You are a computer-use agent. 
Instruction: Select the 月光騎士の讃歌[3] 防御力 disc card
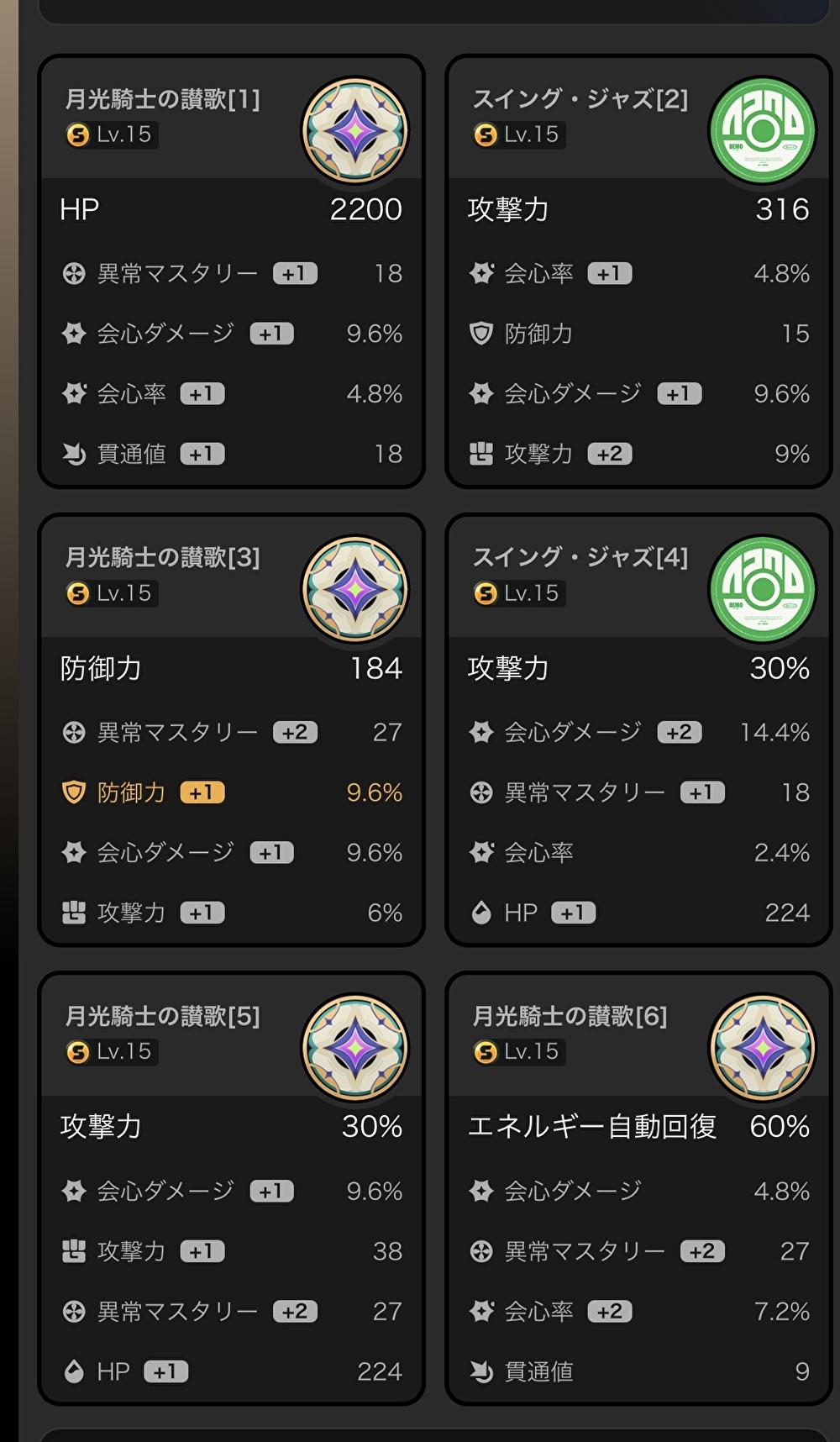click(231, 729)
